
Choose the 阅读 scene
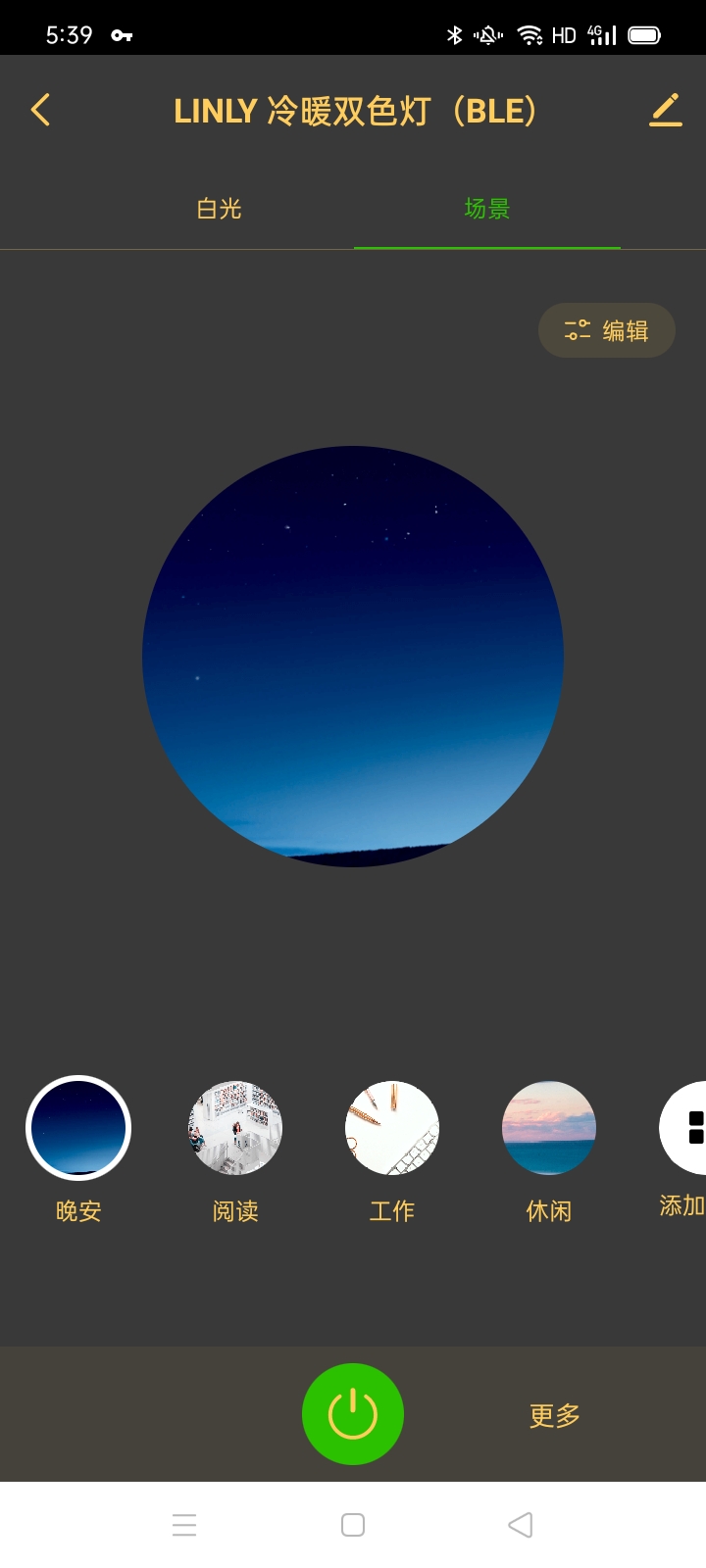(235, 1128)
